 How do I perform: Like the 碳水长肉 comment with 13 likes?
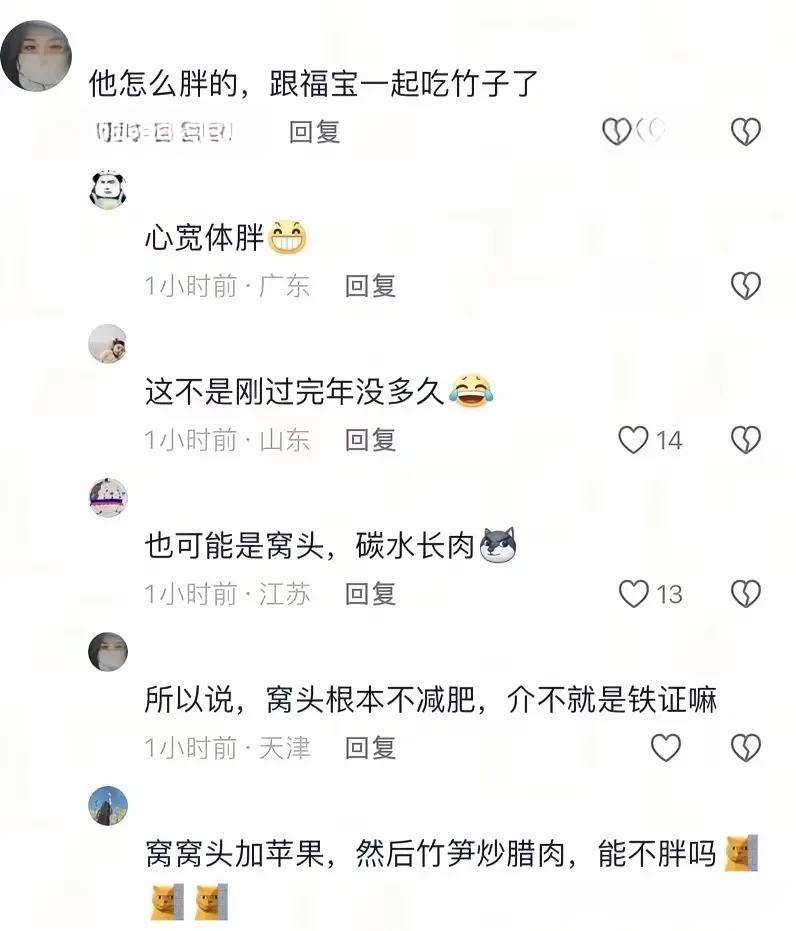(x=634, y=593)
